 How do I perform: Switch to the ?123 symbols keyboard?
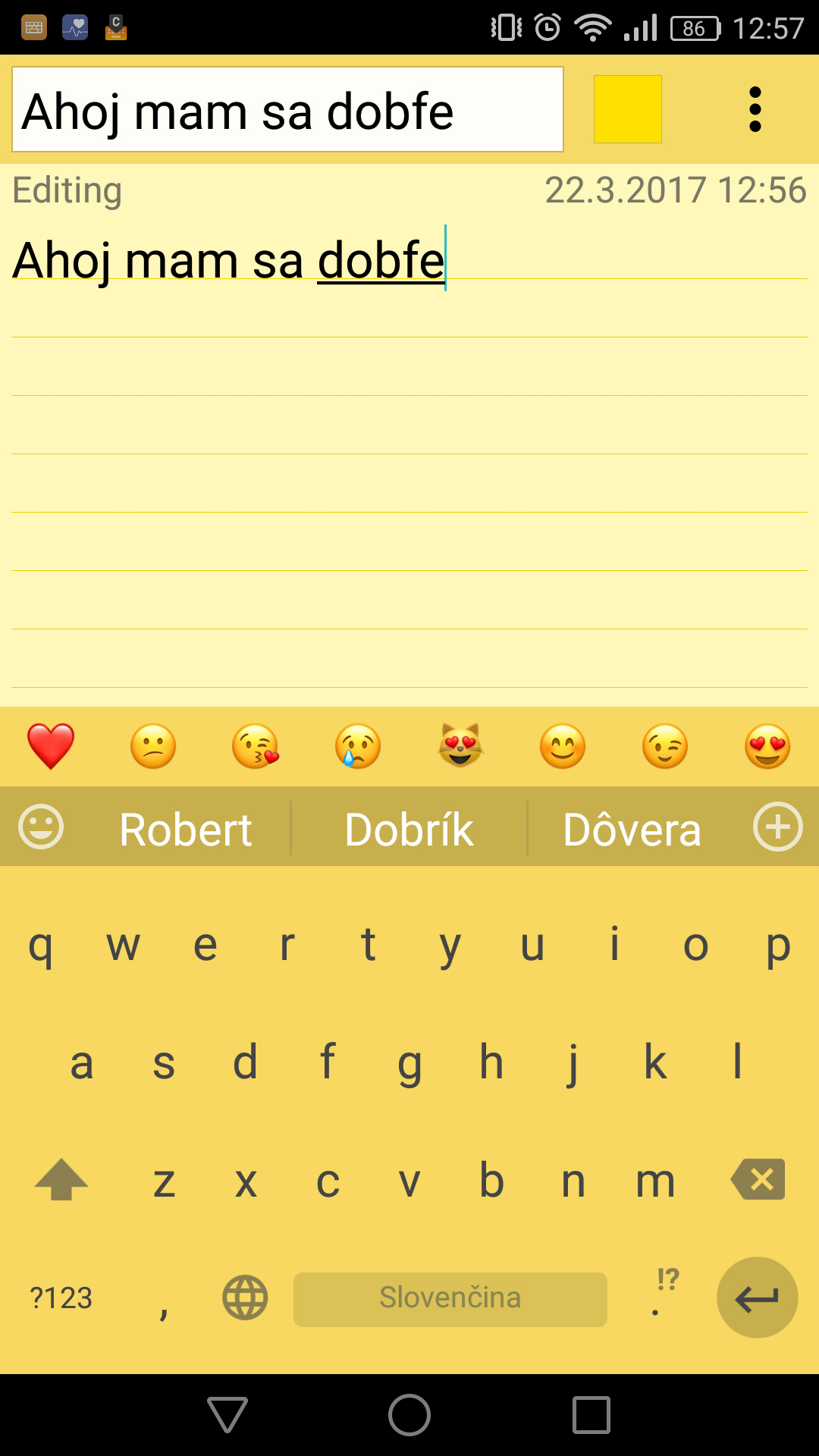pos(61,1298)
